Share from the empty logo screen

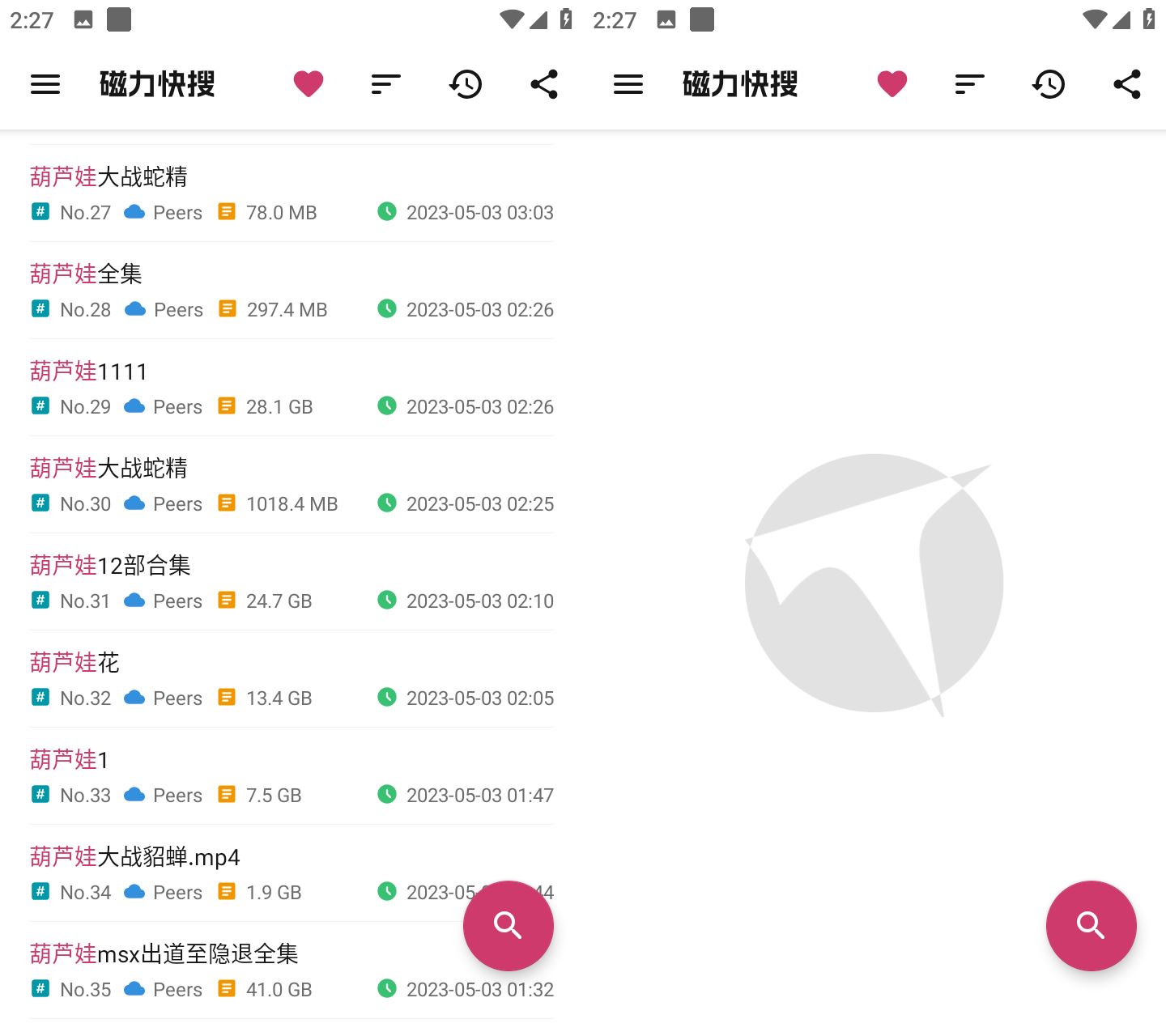click(1127, 84)
